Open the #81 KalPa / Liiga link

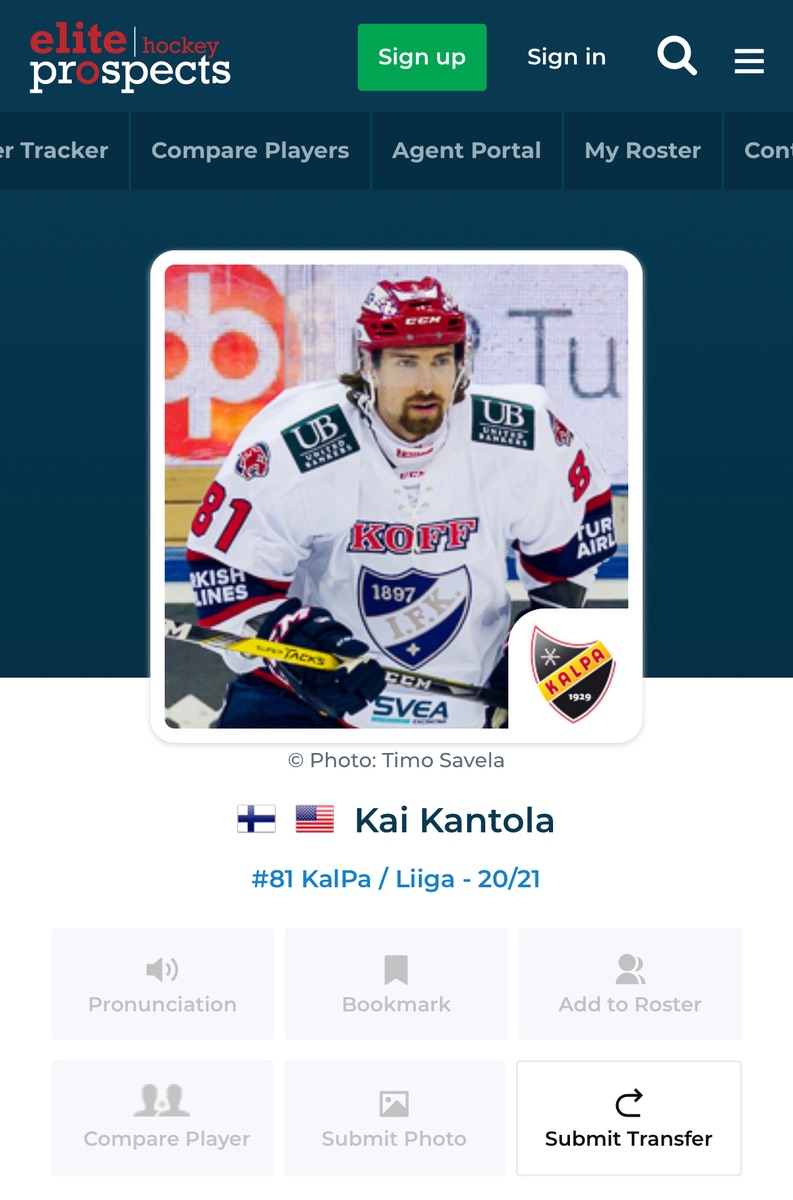pos(396,879)
